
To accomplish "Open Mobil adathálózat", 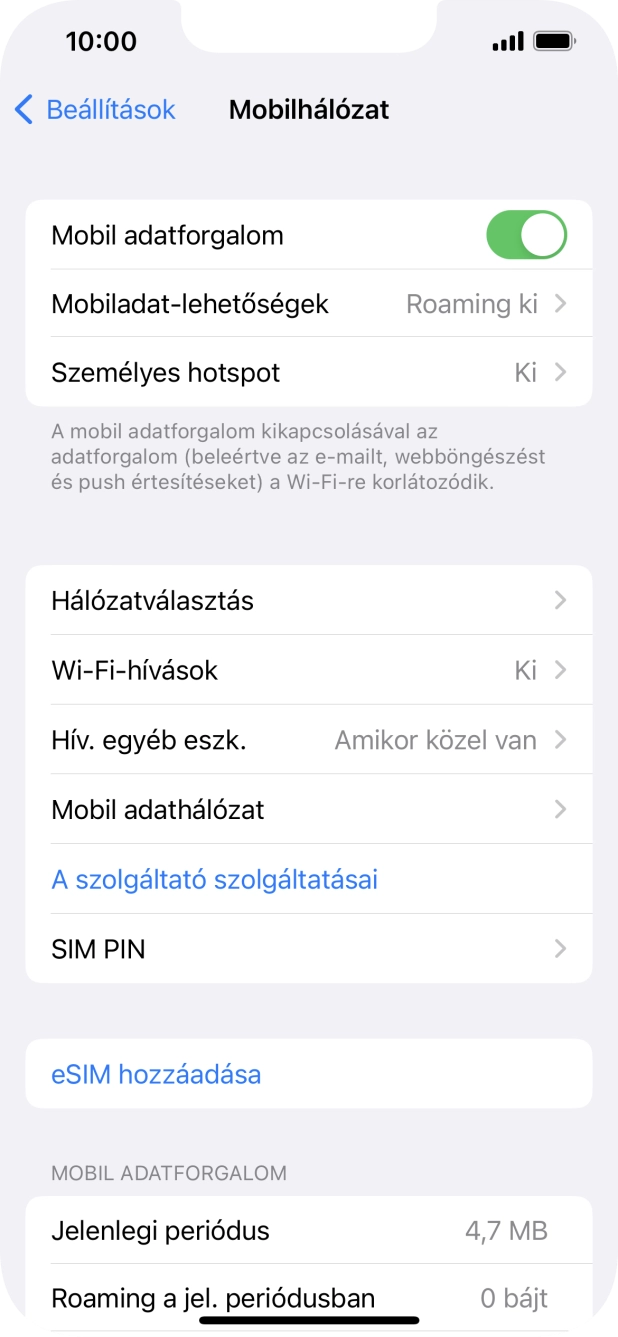I will [308, 809].
